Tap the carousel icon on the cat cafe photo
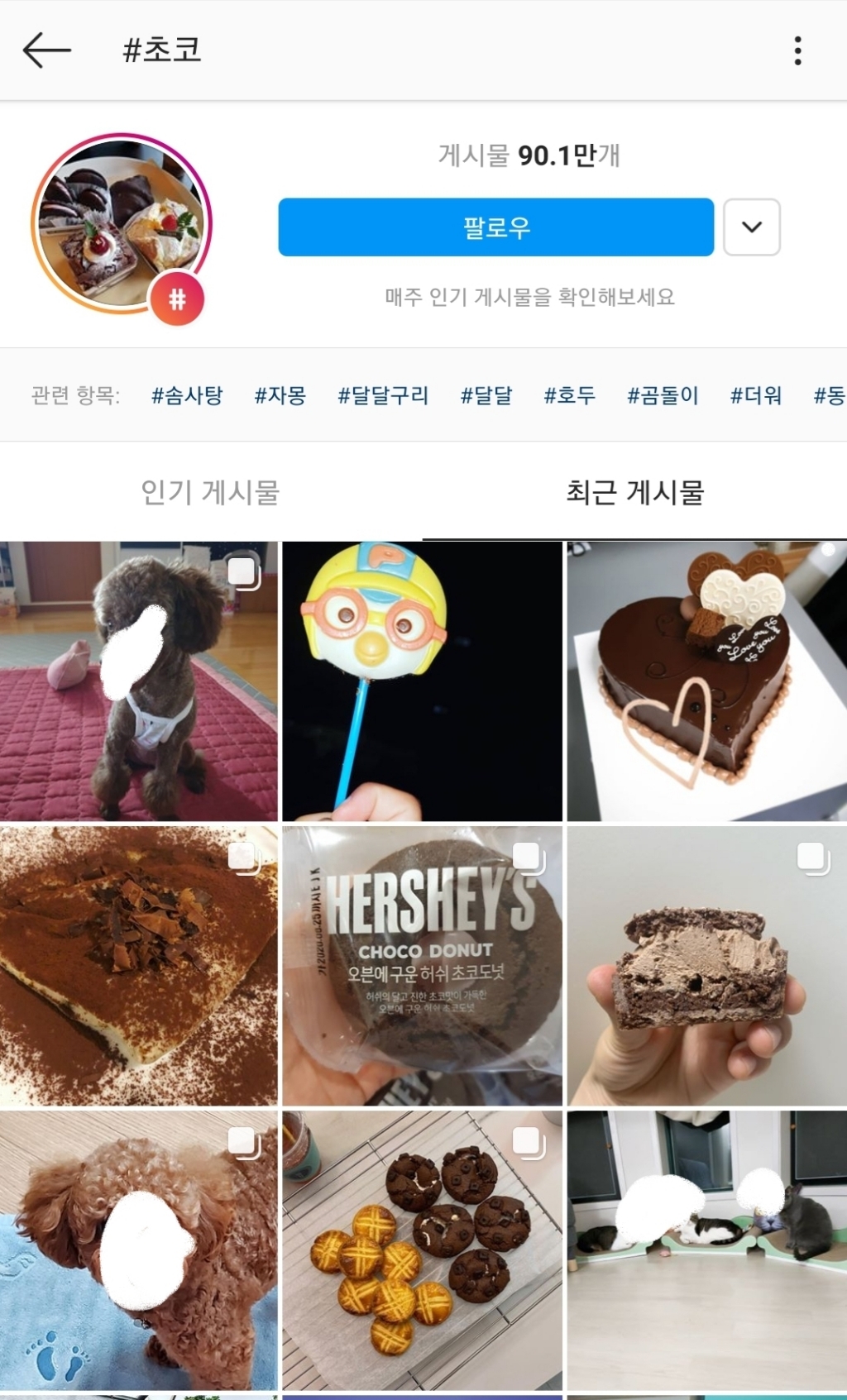This screenshot has width=847, height=1400. 812,1141
